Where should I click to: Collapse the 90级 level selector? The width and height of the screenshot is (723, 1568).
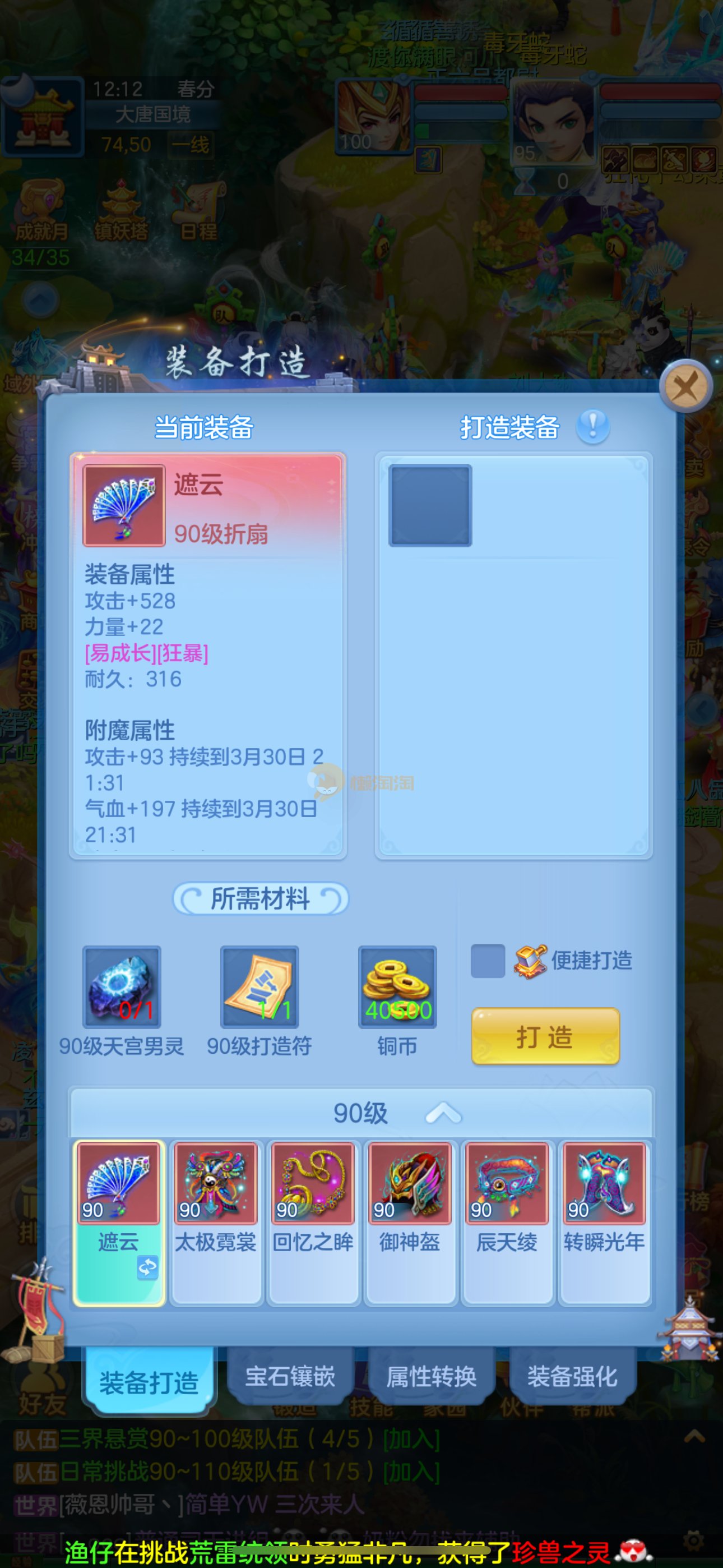(x=443, y=1113)
